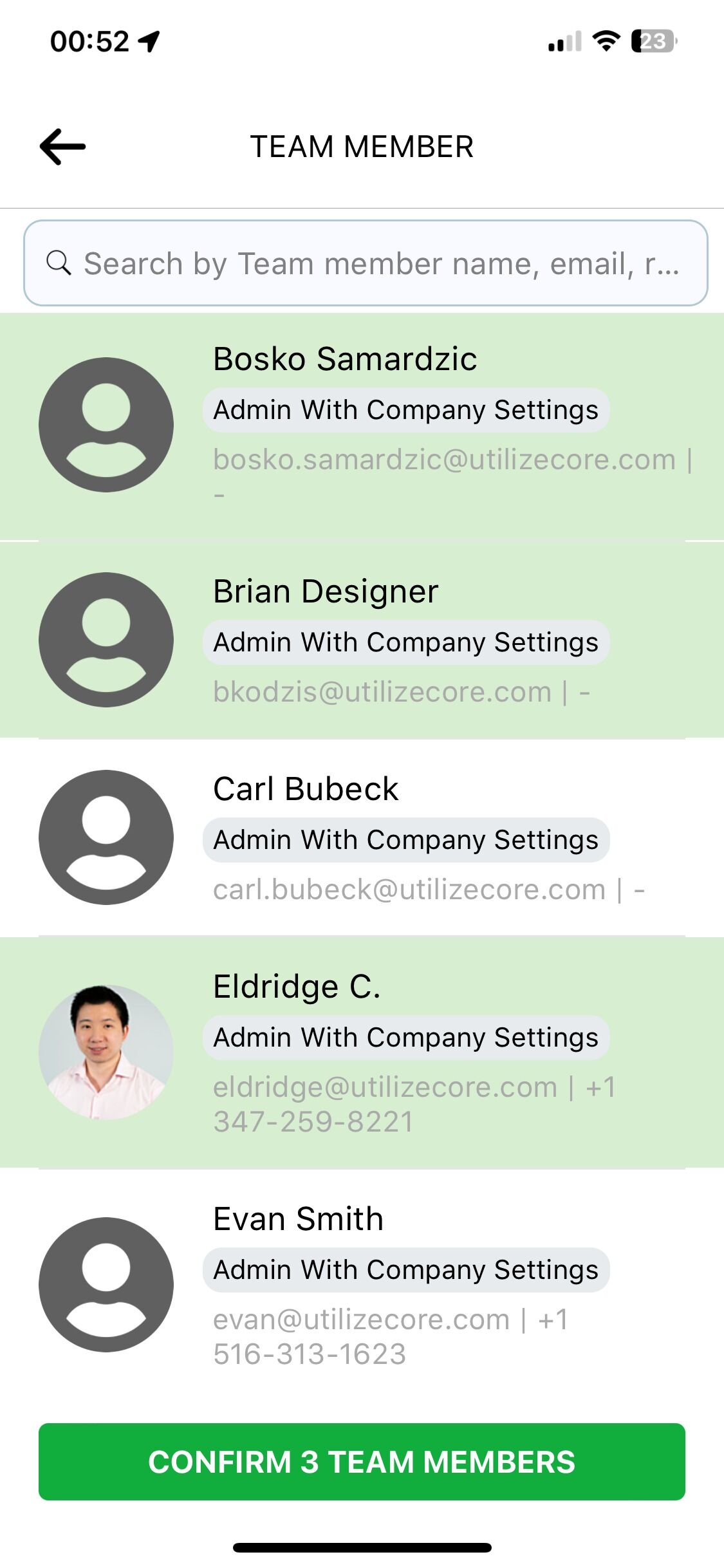Deselect Eldridge C. from the selection
Image resolution: width=724 pixels, height=1568 pixels.
click(x=362, y=1052)
